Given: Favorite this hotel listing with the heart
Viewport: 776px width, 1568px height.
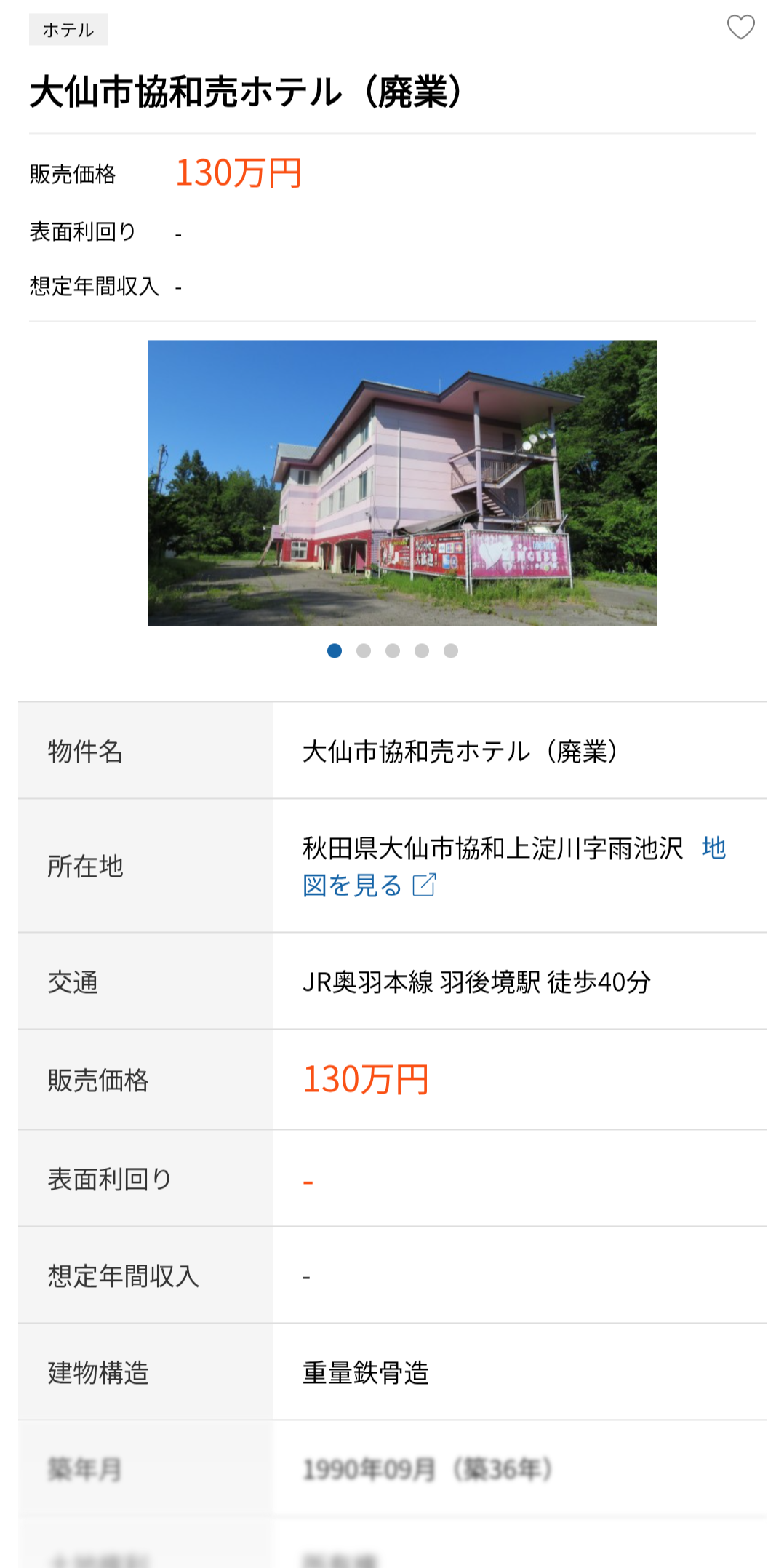Looking at the screenshot, I should point(740,28).
